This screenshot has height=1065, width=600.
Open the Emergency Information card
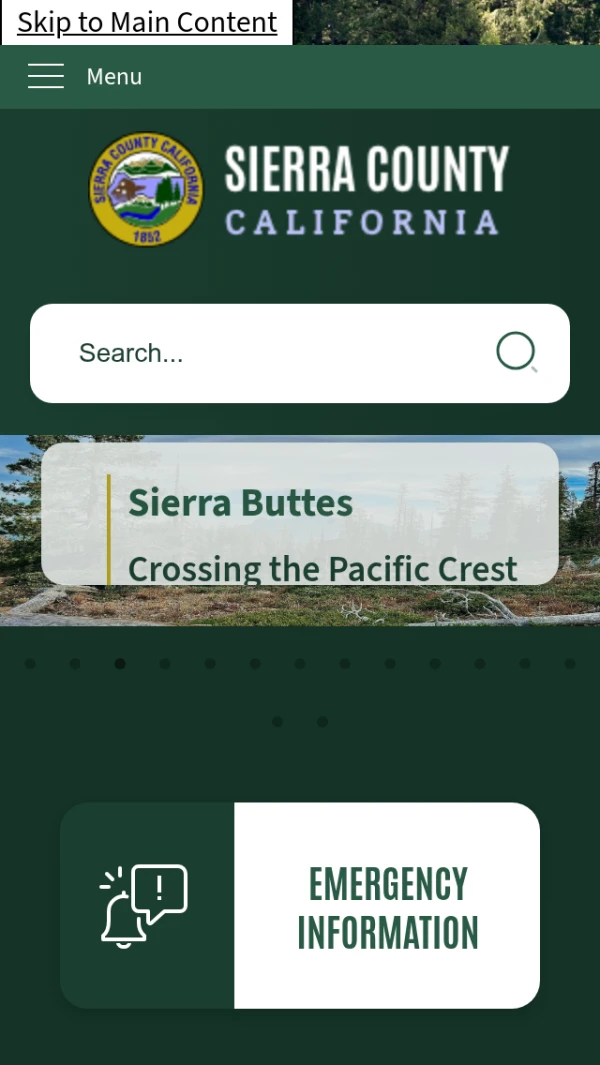(x=300, y=905)
